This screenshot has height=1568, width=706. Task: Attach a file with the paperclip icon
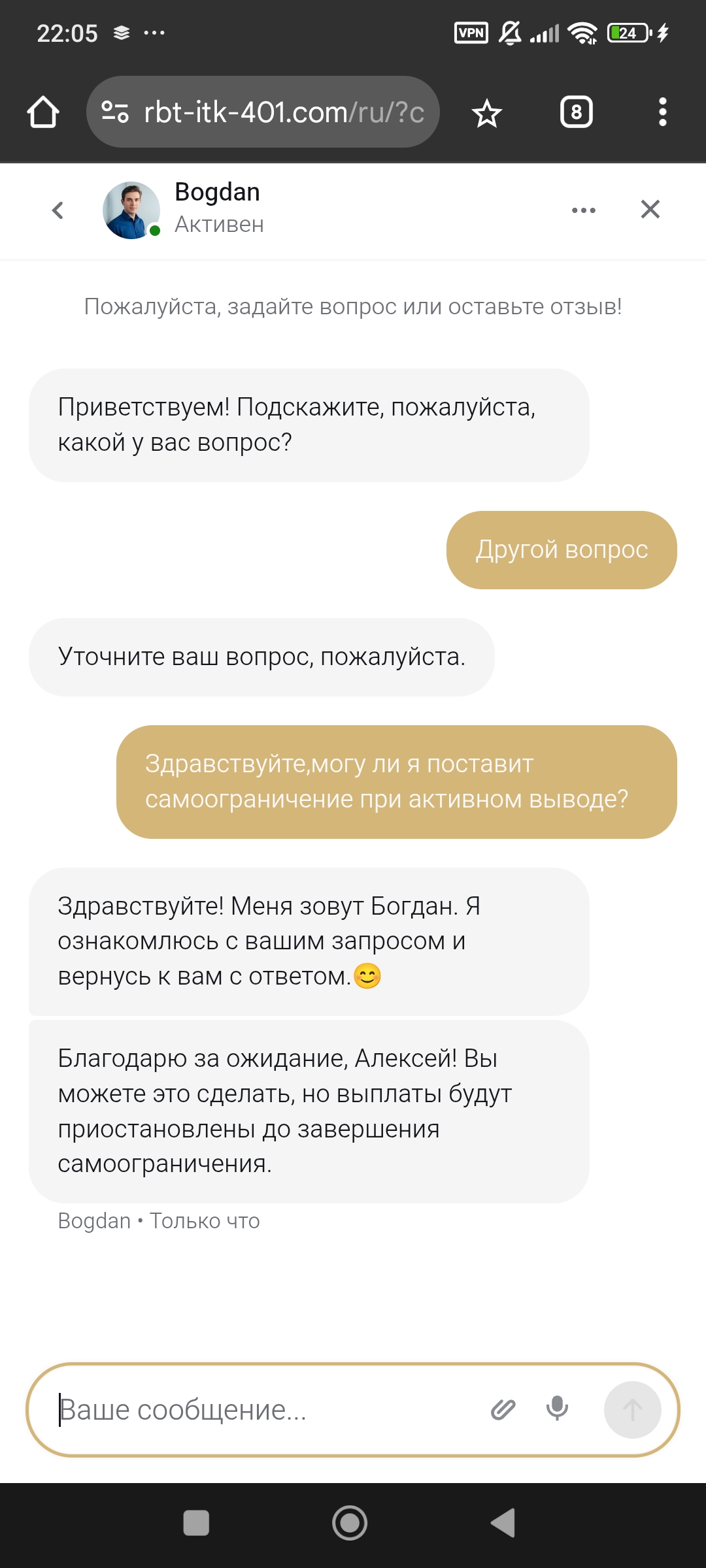503,1410
